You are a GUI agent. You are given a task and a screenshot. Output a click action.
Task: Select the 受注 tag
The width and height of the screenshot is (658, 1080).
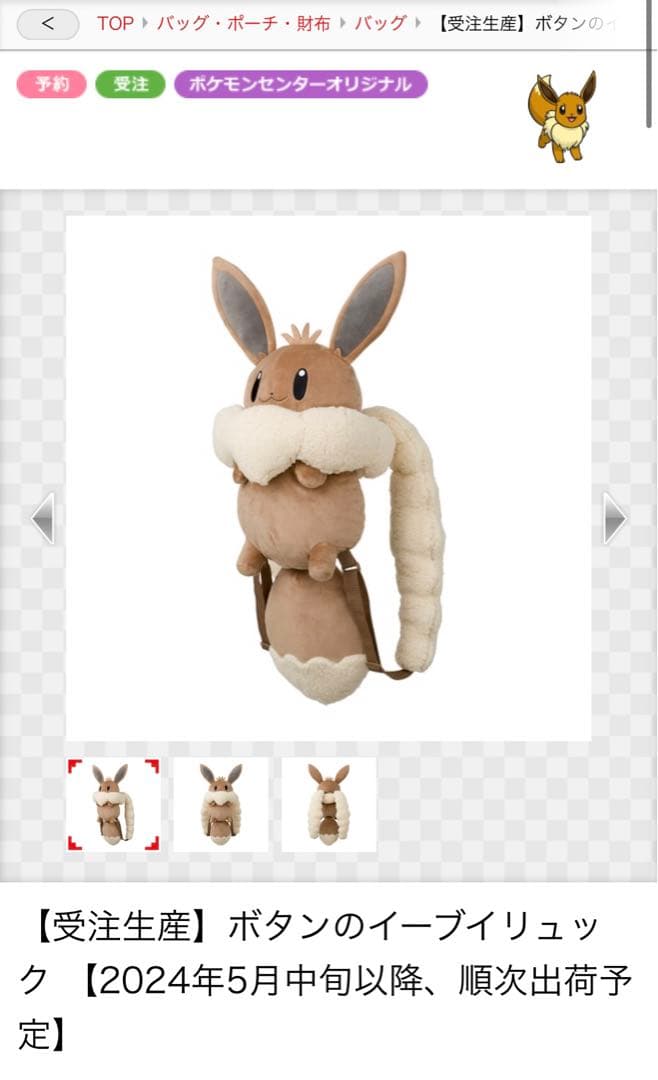tap(130, 85)
